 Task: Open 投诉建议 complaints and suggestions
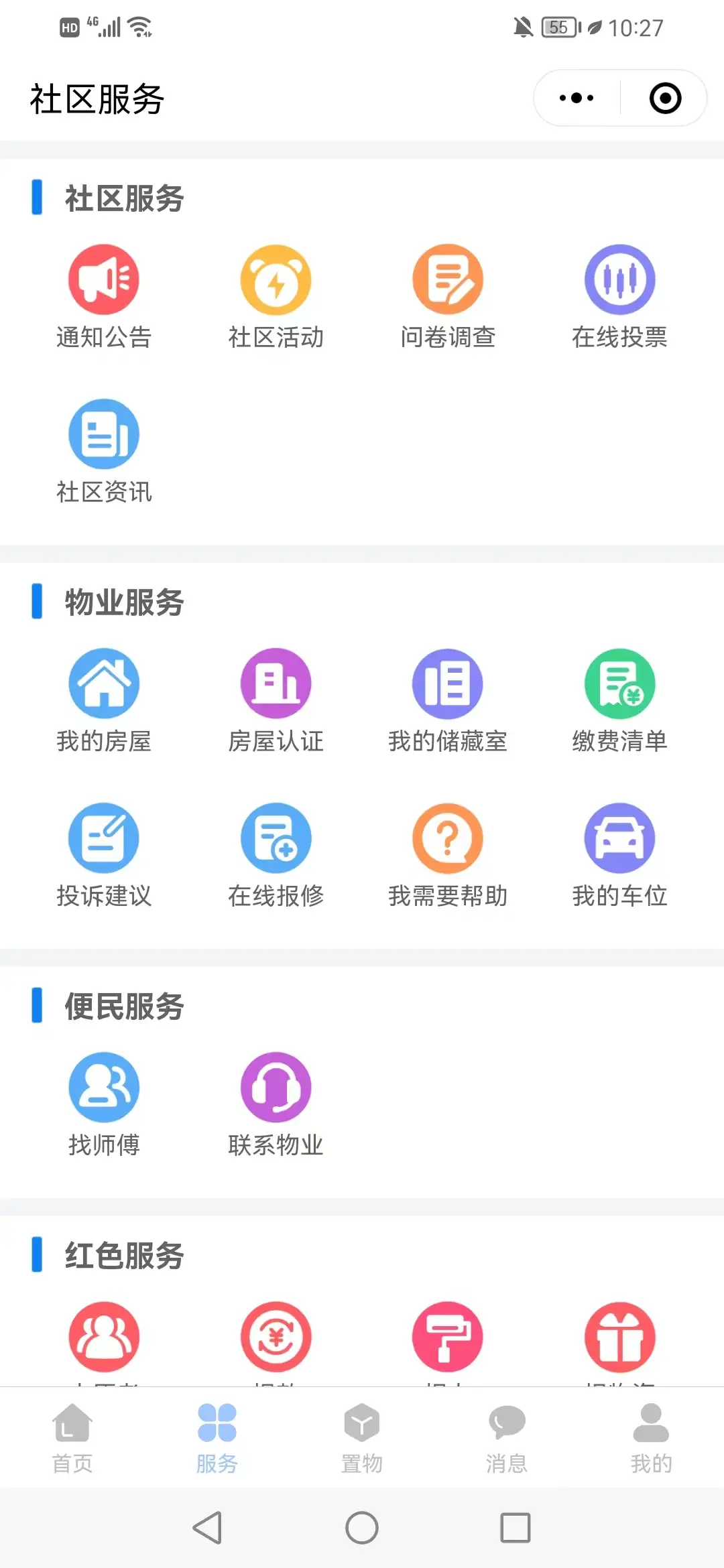104,856
